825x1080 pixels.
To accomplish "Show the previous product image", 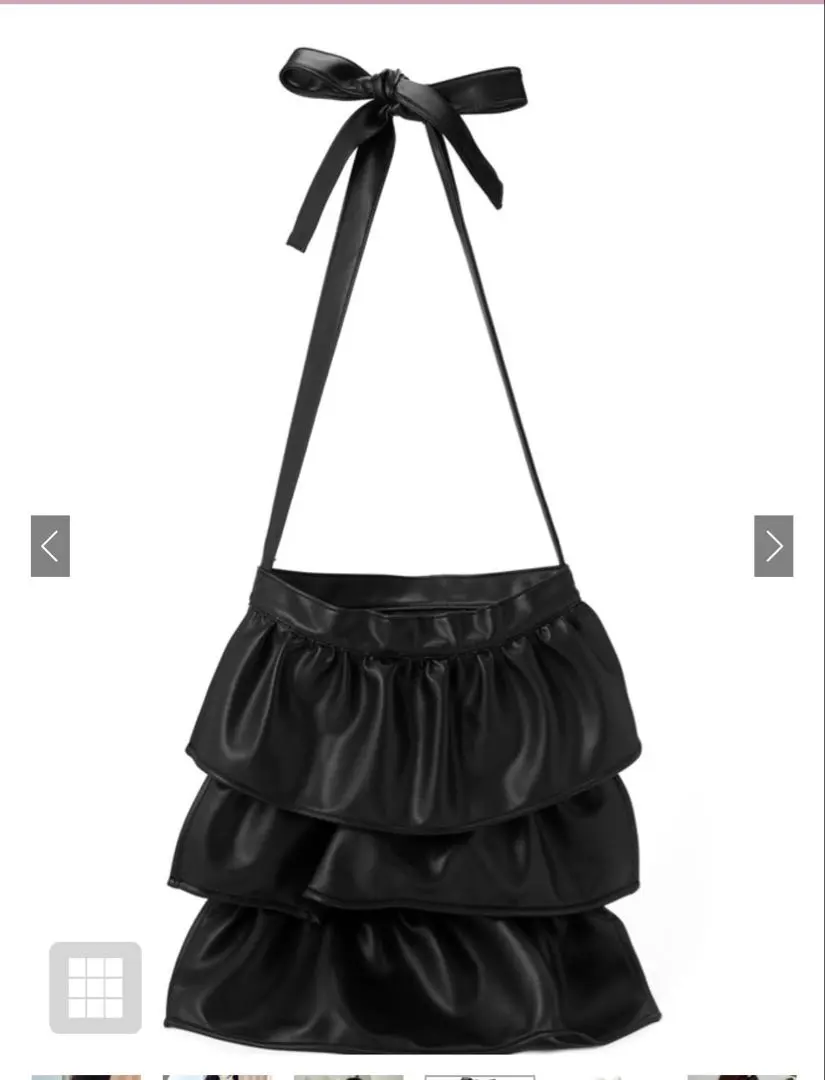I will tap(50, 546).
